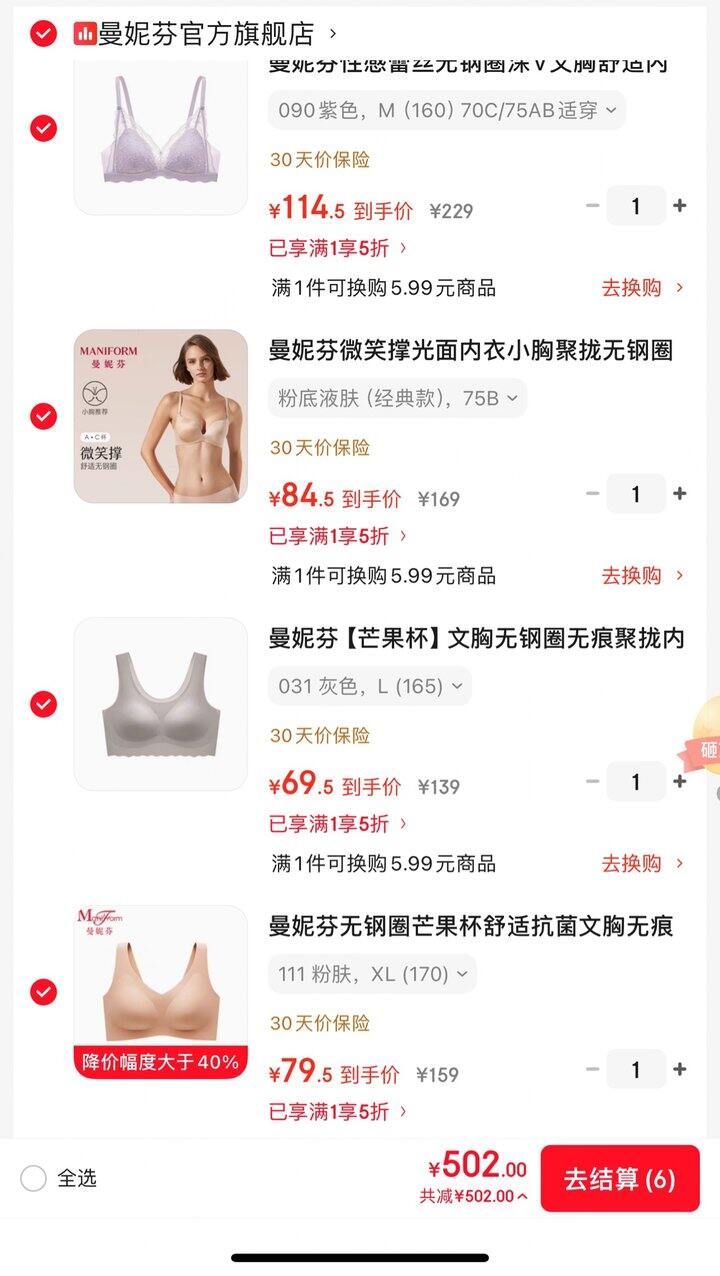
Task: Uncheck the 090紫色 lace bra item
Action: (43, 128)
